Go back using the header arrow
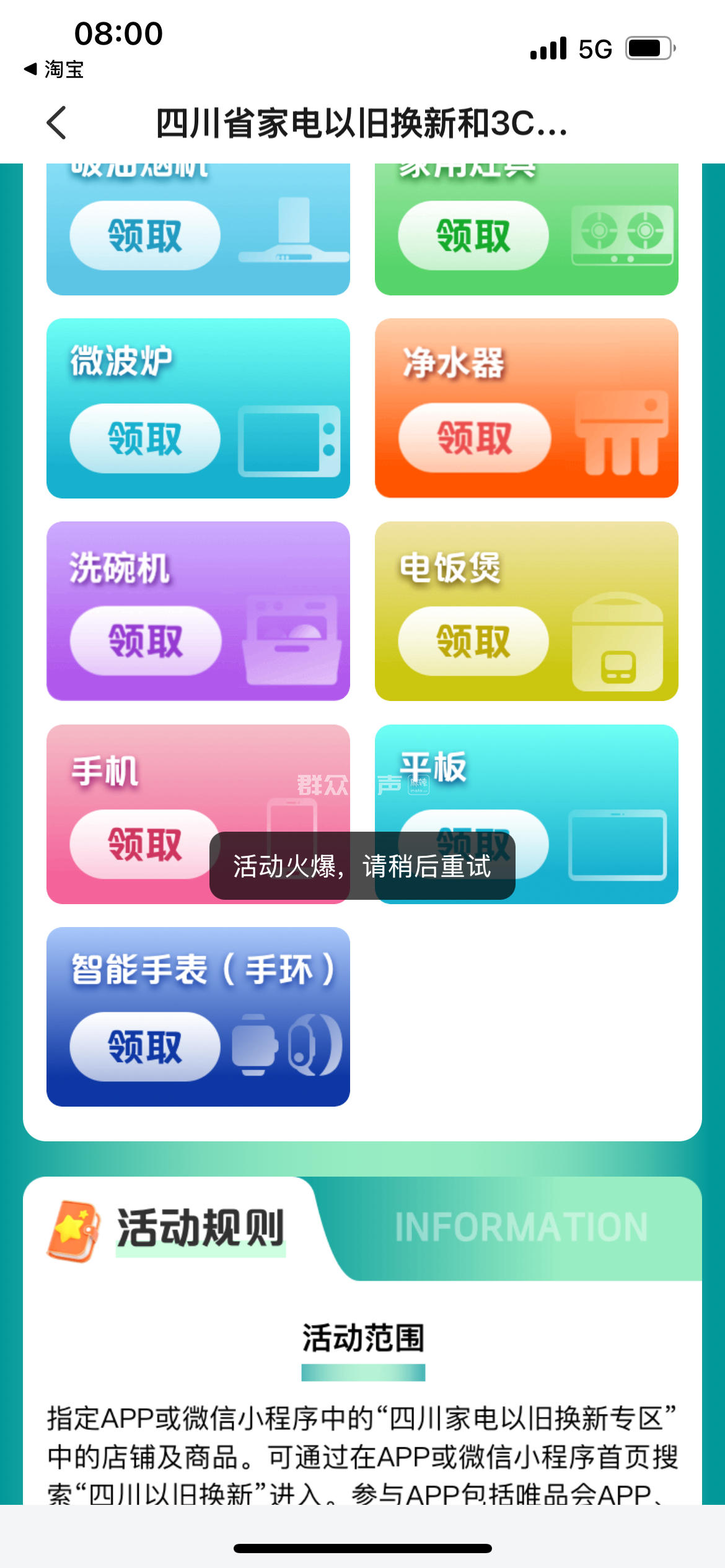 [56, 123]
